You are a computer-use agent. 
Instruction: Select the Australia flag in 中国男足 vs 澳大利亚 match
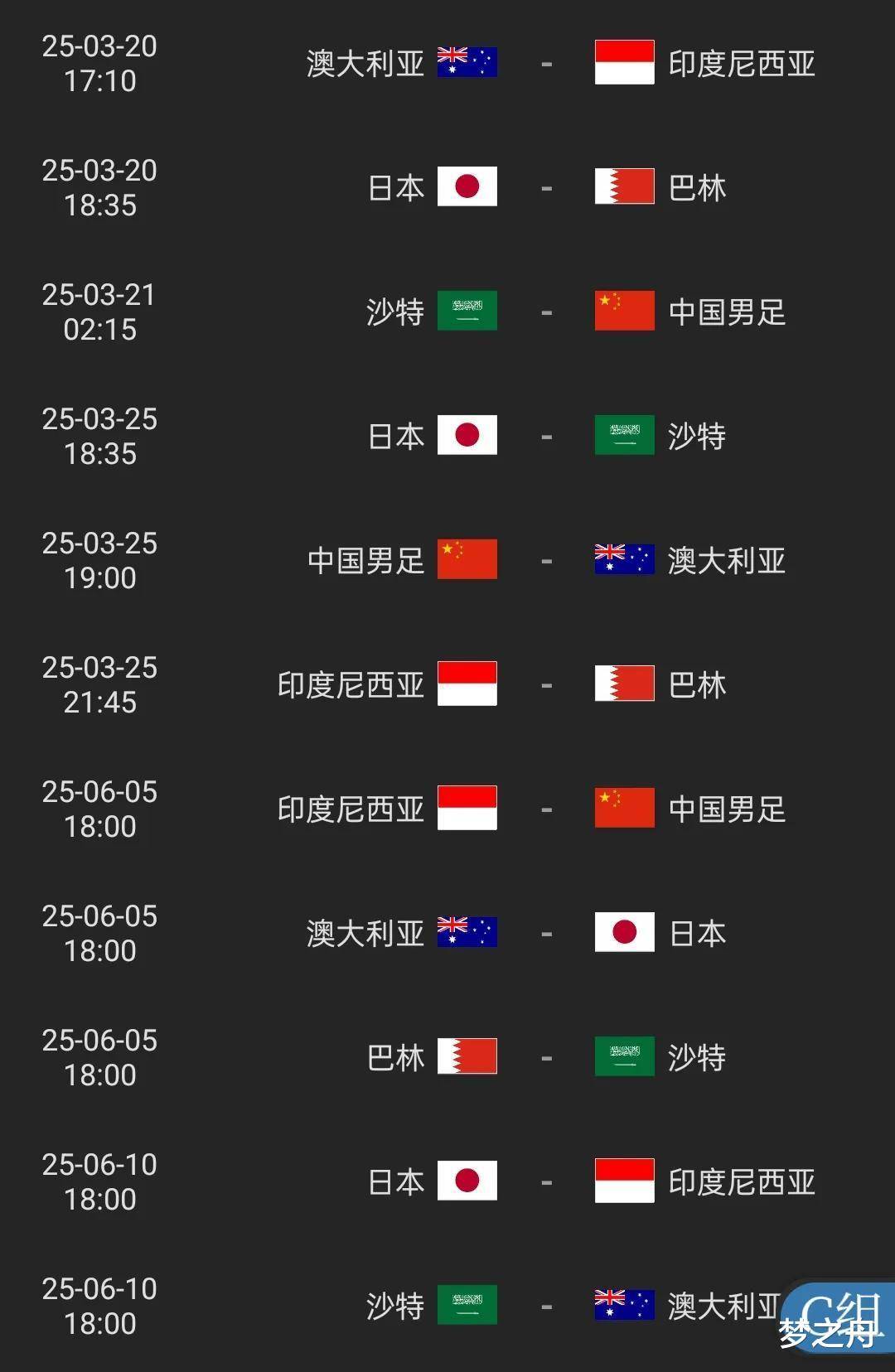point(623,560)
